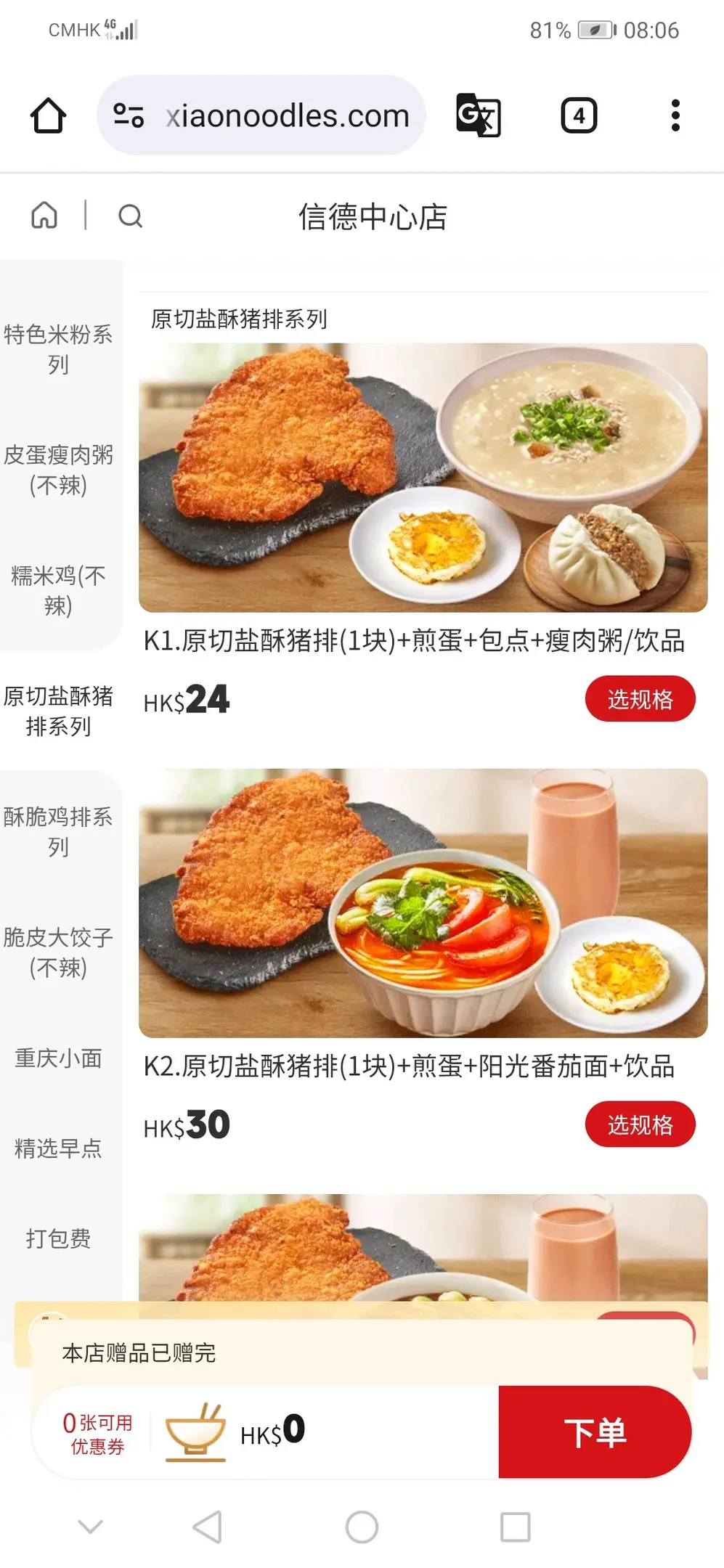Open the browser overflow menu
The height and width of the screenshot is (1568, 724).
tap(675, 115)
